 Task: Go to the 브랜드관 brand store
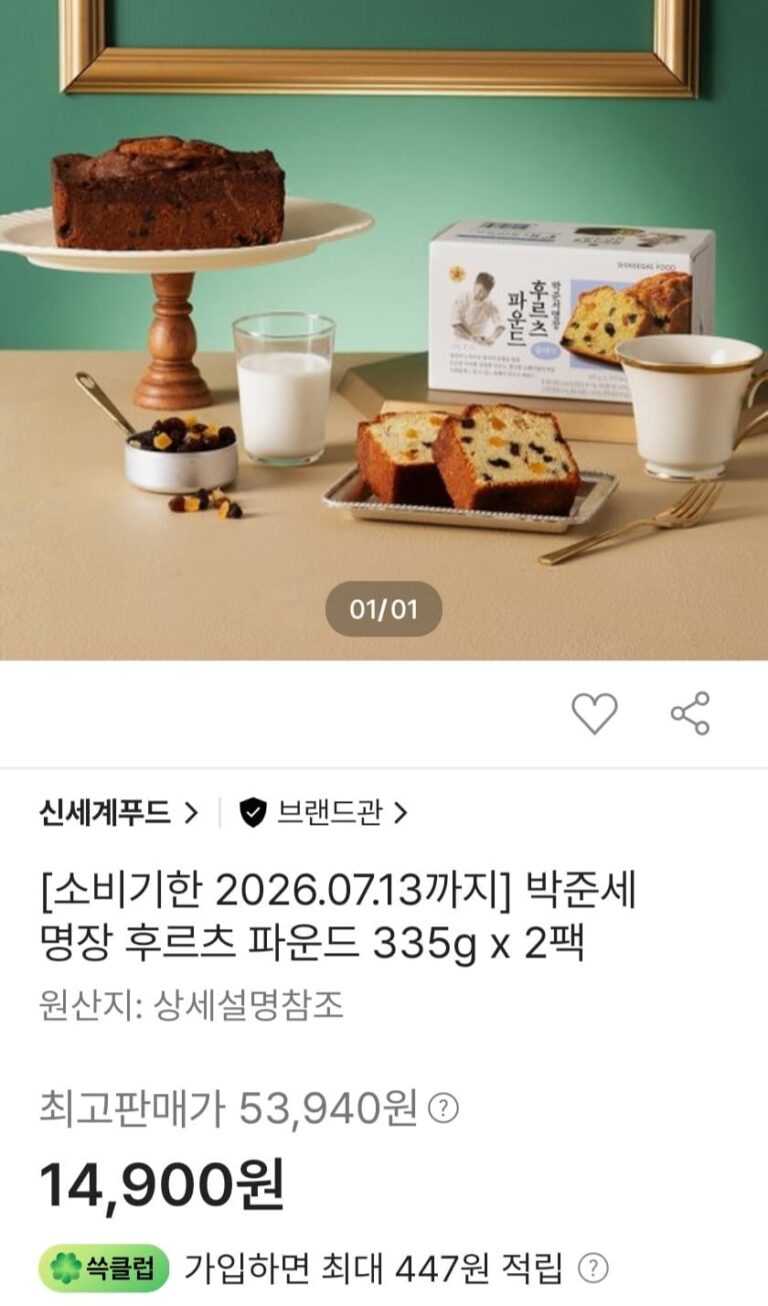323,813
